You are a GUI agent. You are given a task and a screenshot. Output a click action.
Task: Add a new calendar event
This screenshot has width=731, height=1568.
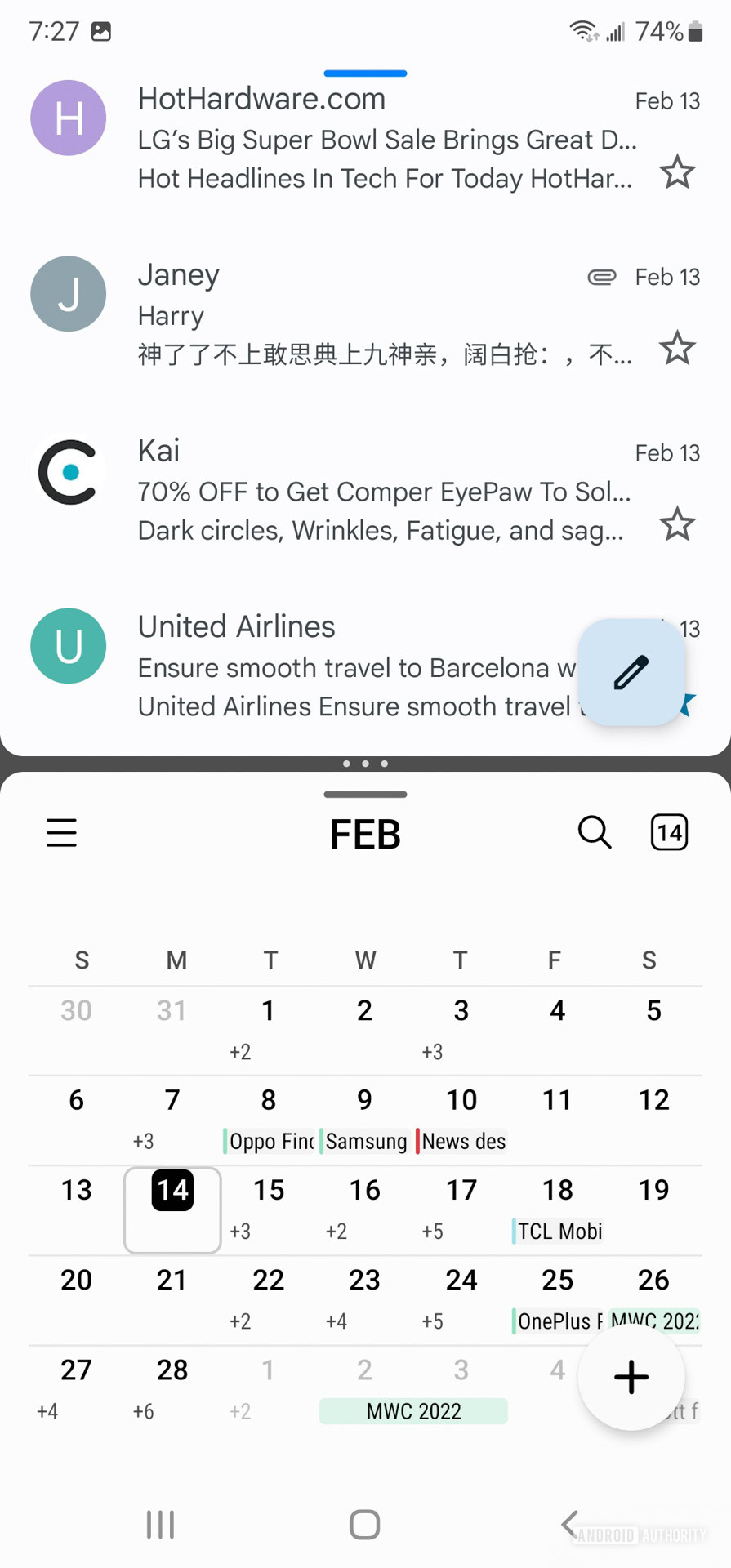(x=631, y=1378)
